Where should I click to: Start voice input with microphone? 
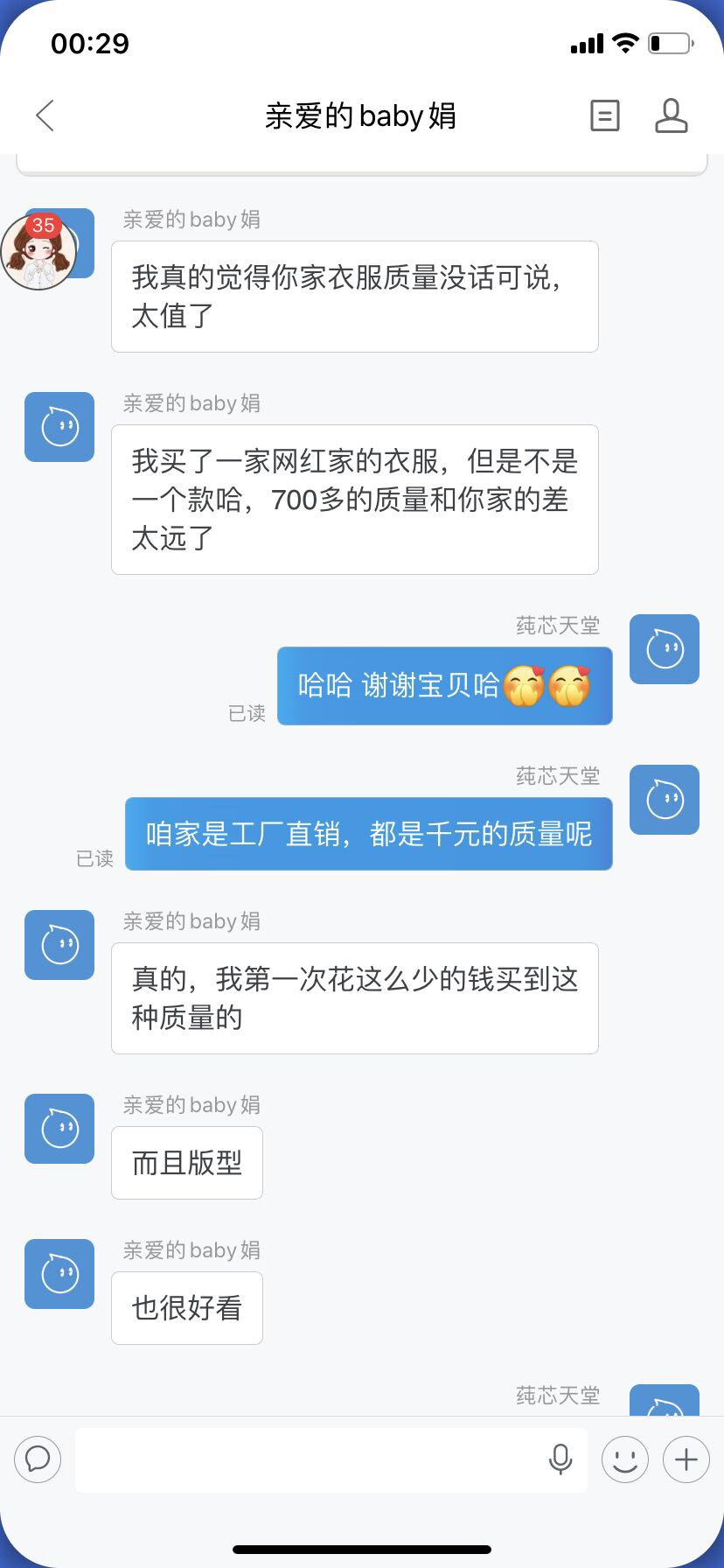point(560,1459)
